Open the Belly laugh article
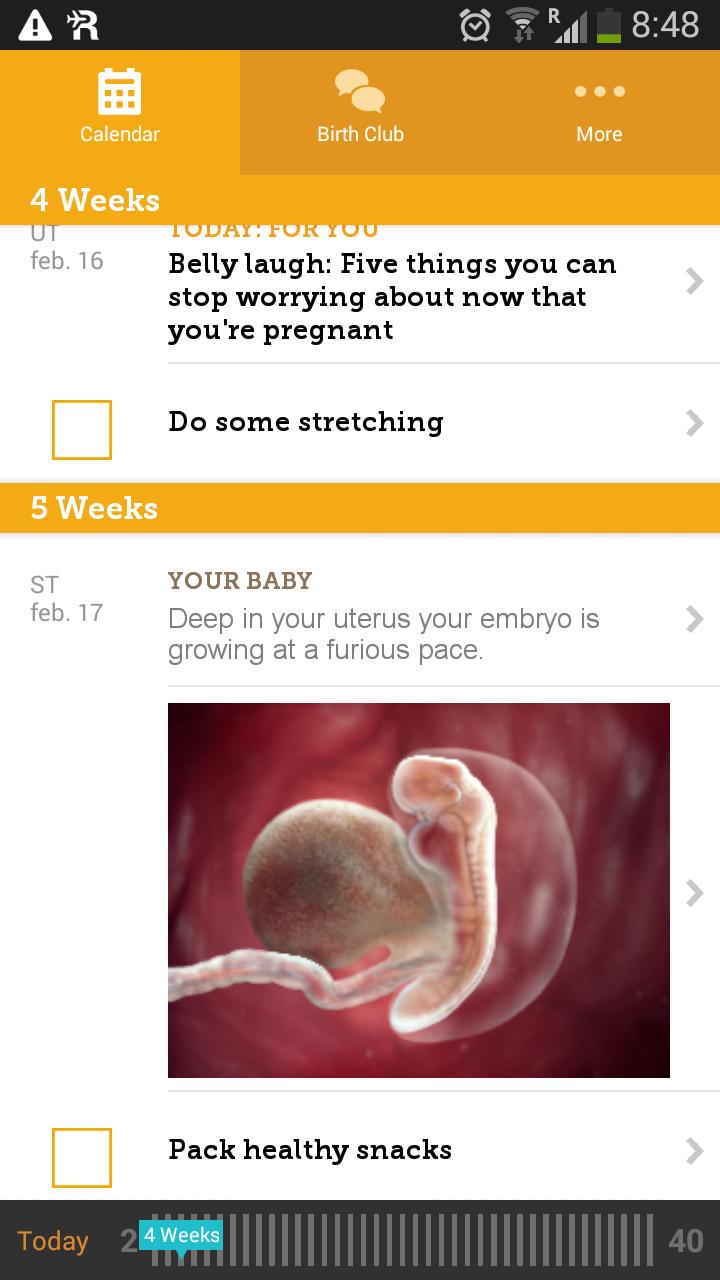720x1280 pixels. click(392, 297)
